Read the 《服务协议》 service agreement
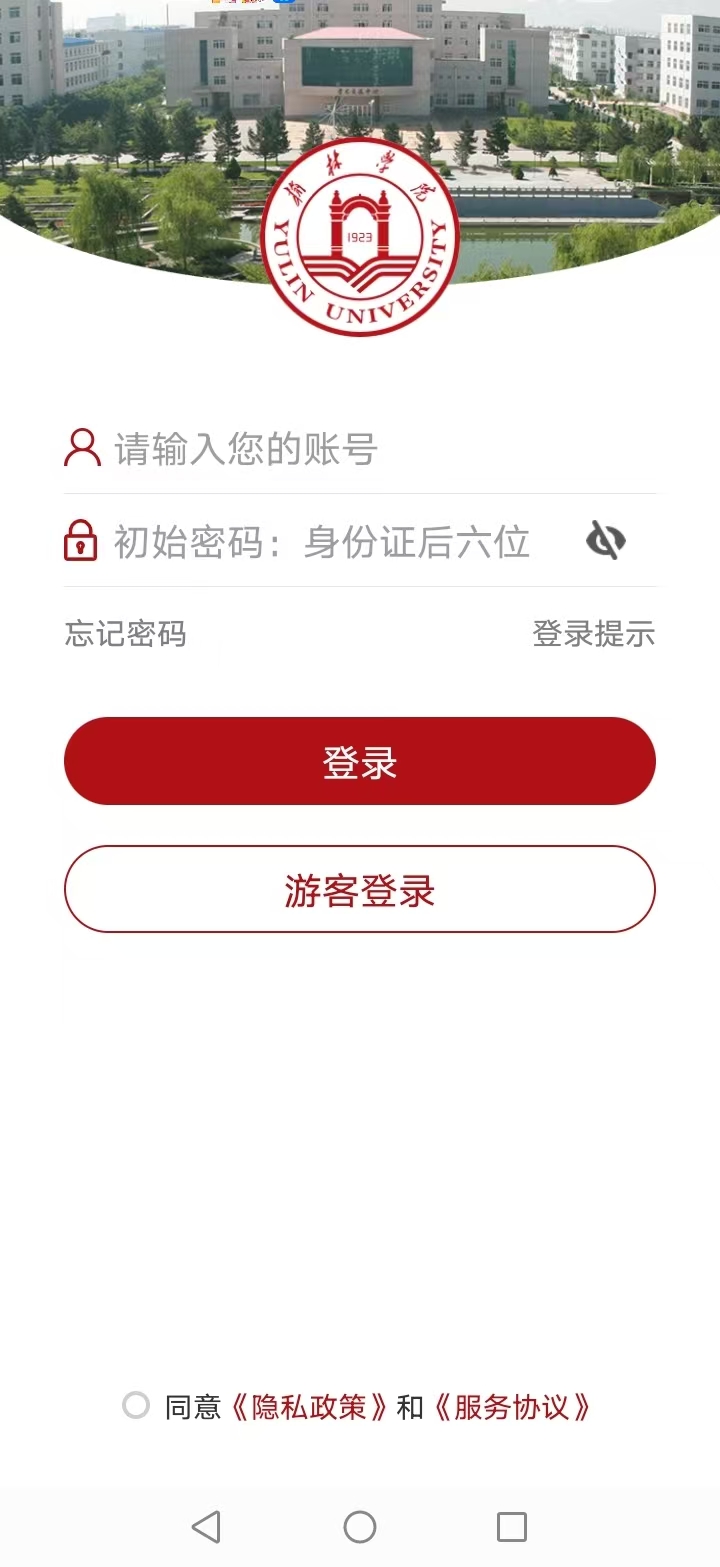Image resolution: width=720 pixels, height=1567 pixels. click(x=512, y=1408)
